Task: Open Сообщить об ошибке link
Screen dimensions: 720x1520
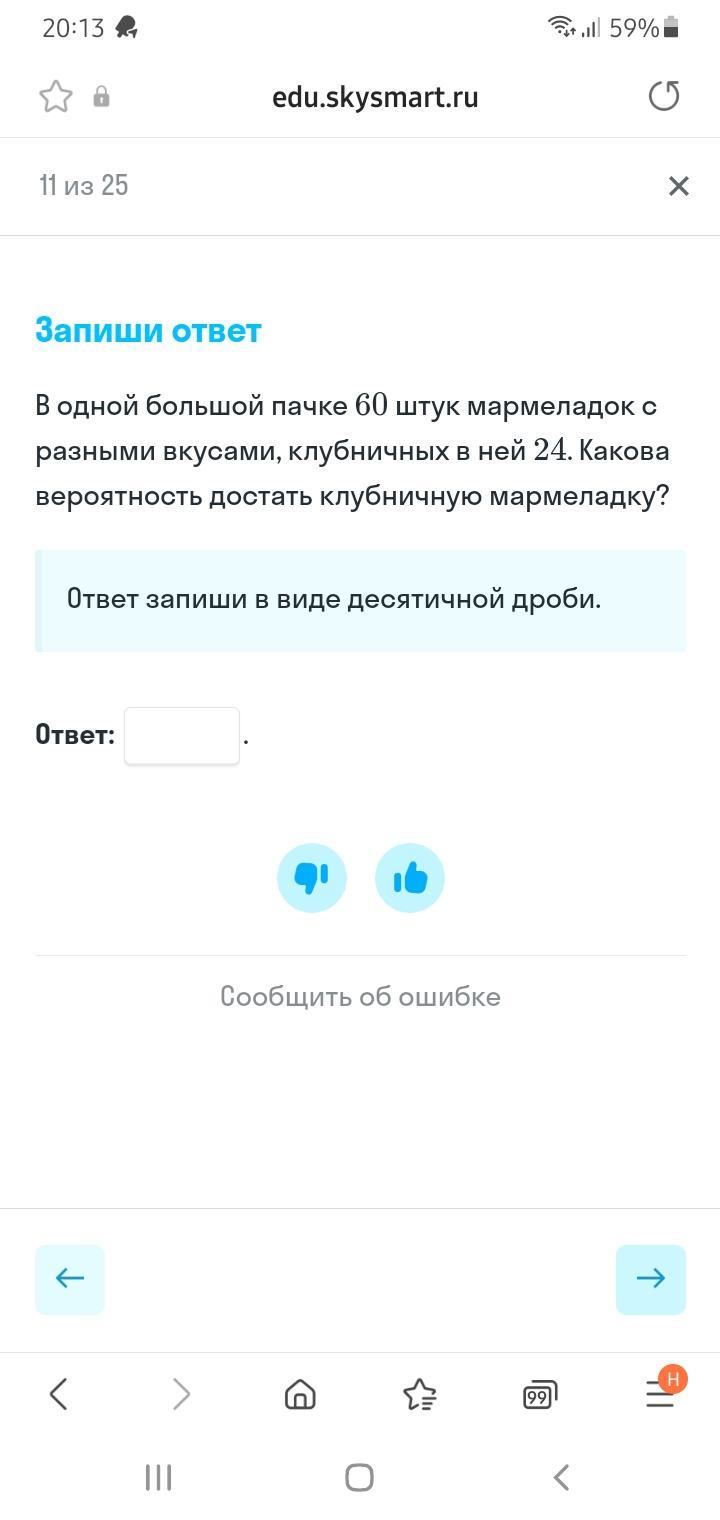Action: tap(360, 996)
